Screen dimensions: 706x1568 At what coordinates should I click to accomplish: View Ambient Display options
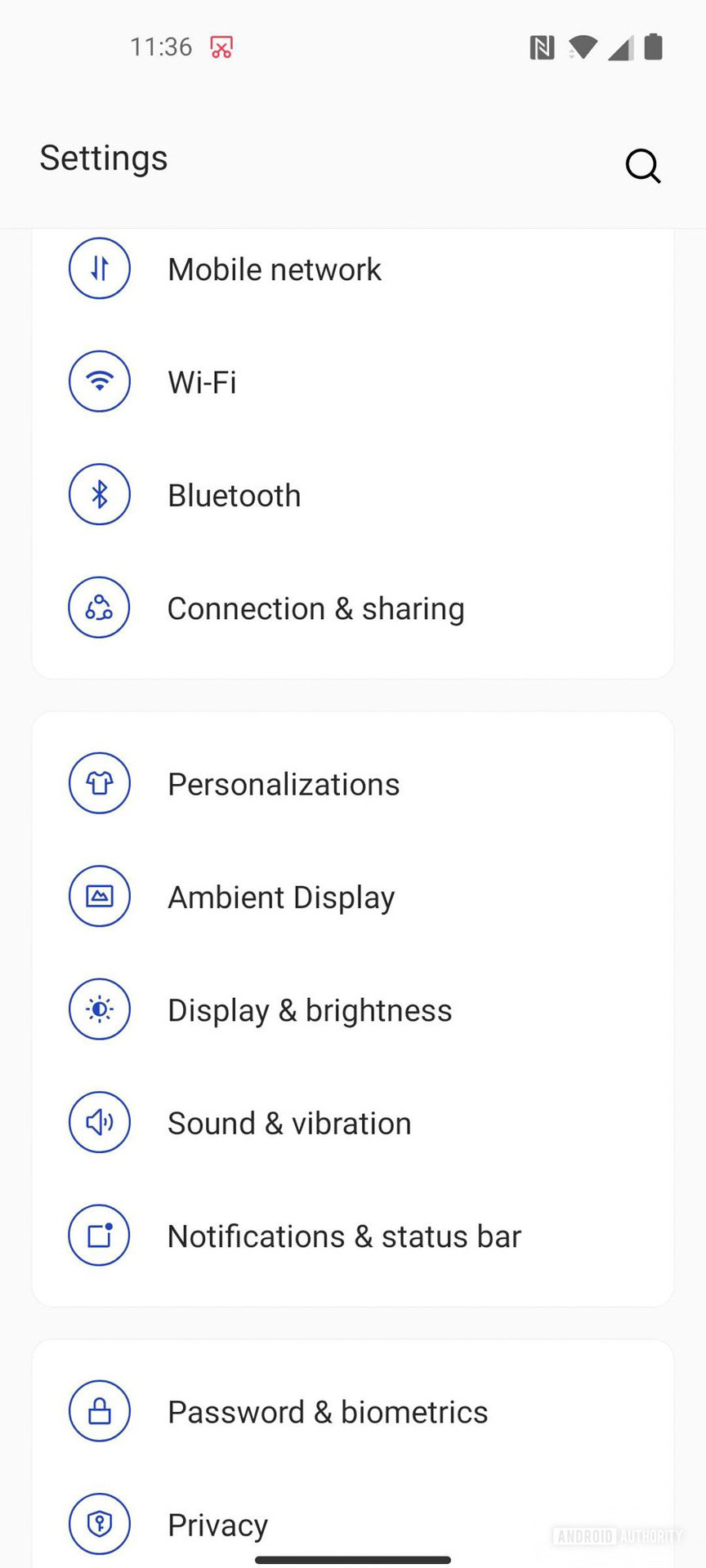[x=280, y=897]
